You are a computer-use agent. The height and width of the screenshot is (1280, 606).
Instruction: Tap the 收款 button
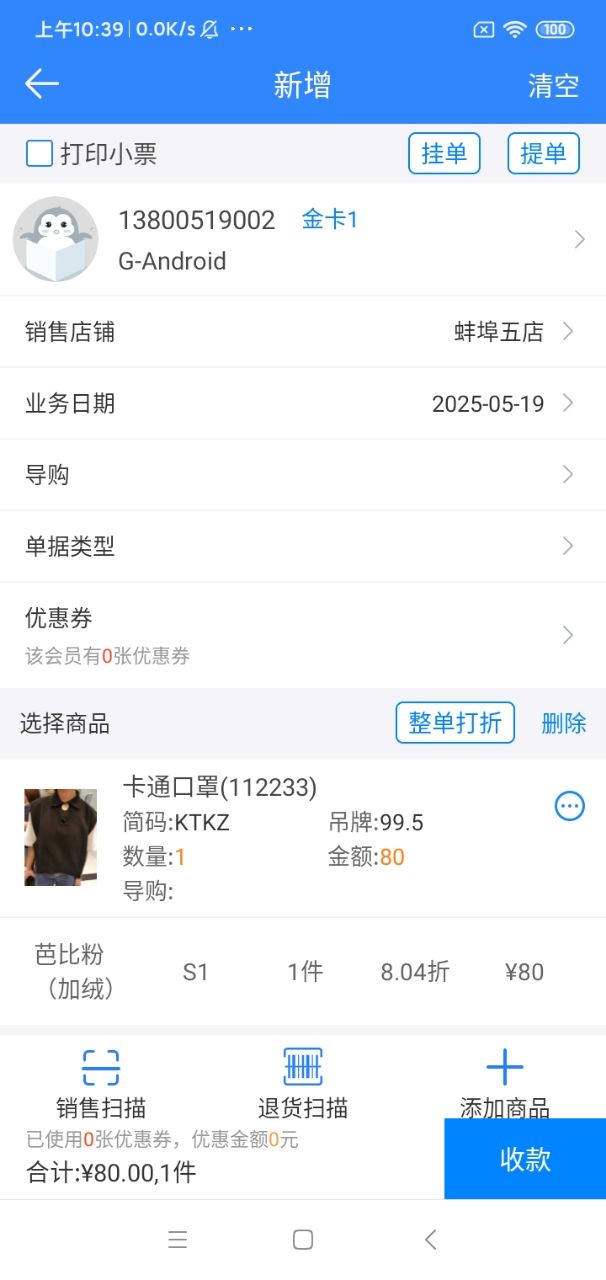click(x=525, y=1159)
